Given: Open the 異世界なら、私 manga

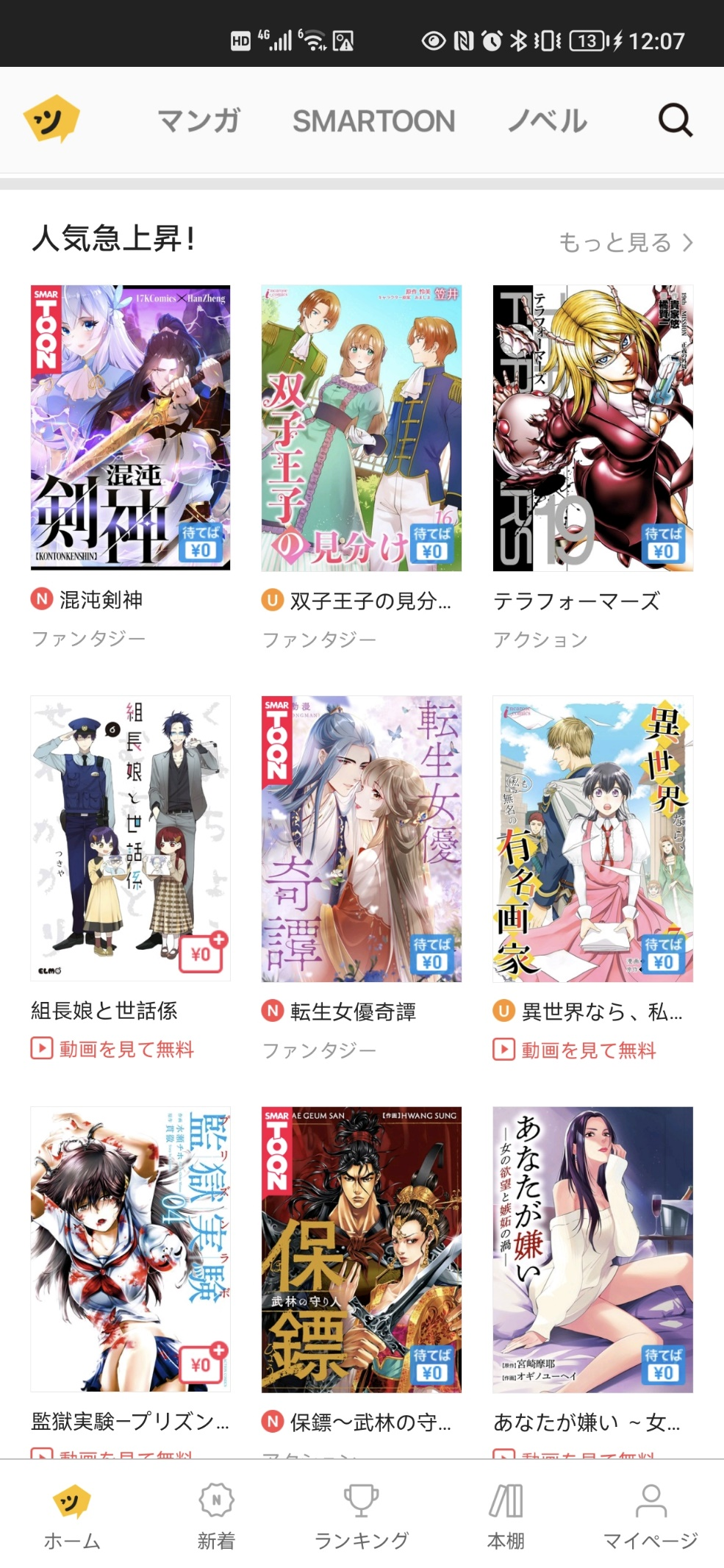Looking at the screenshot, I should 592,838.
